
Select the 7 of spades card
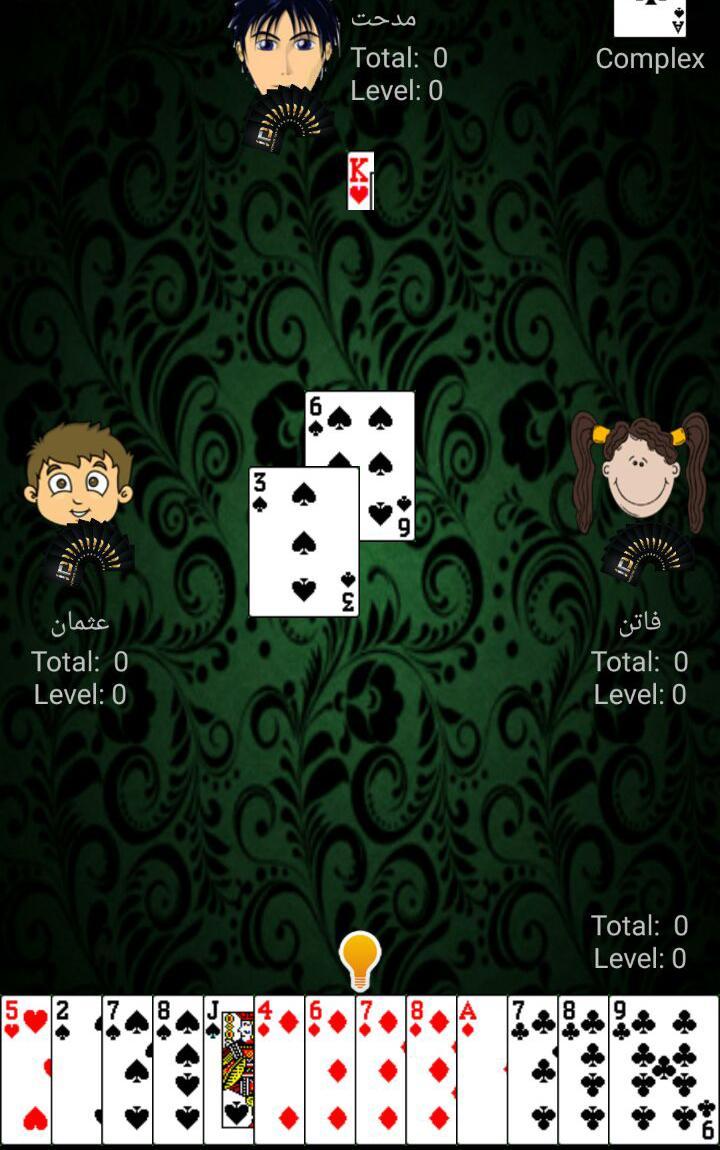pyautogui.click(x=128, y=1070)
